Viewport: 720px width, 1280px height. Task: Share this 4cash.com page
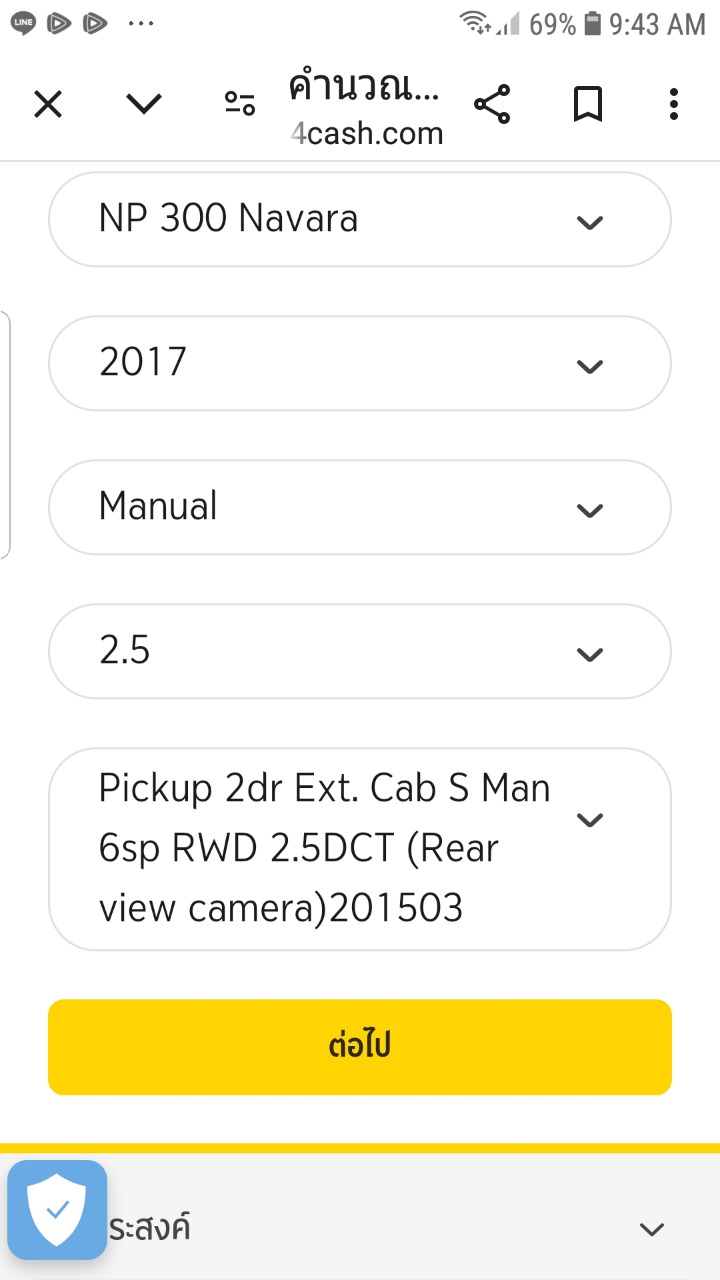491,104
